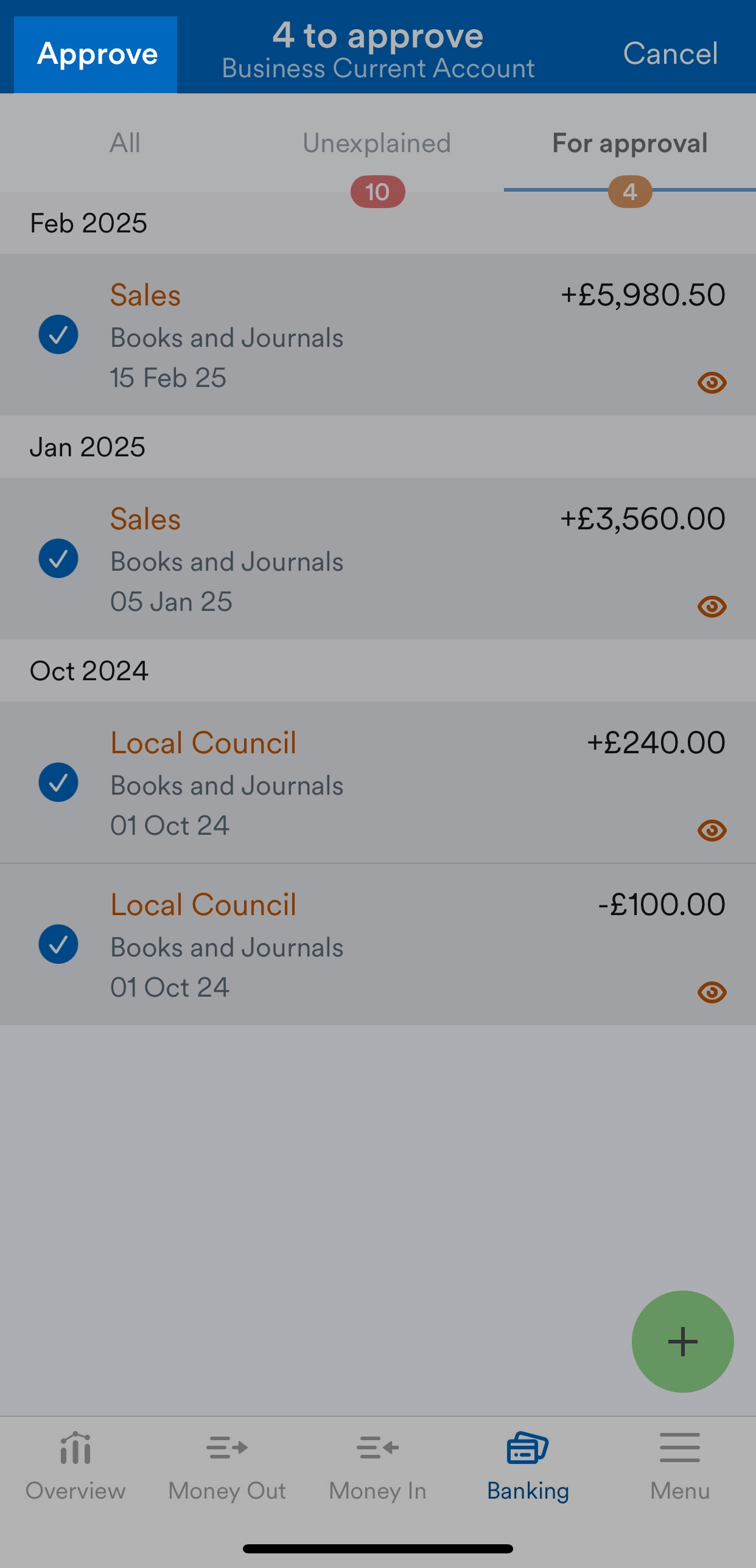Deselect the £5,980.50 Sales transaction
Image resolution: width=756 pixels, height=1568 pixels.
coord(58,334)
